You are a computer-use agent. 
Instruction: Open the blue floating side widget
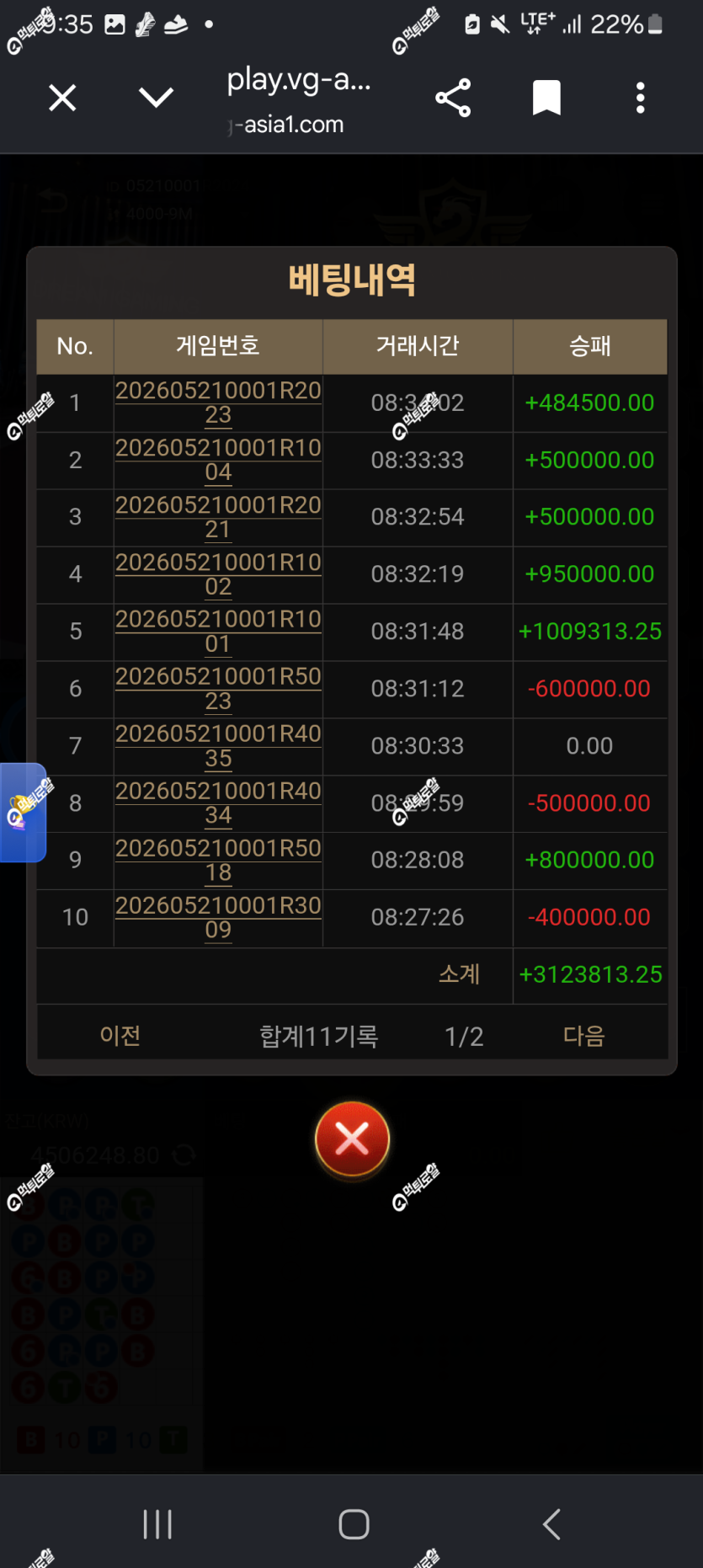pos(23,812)
